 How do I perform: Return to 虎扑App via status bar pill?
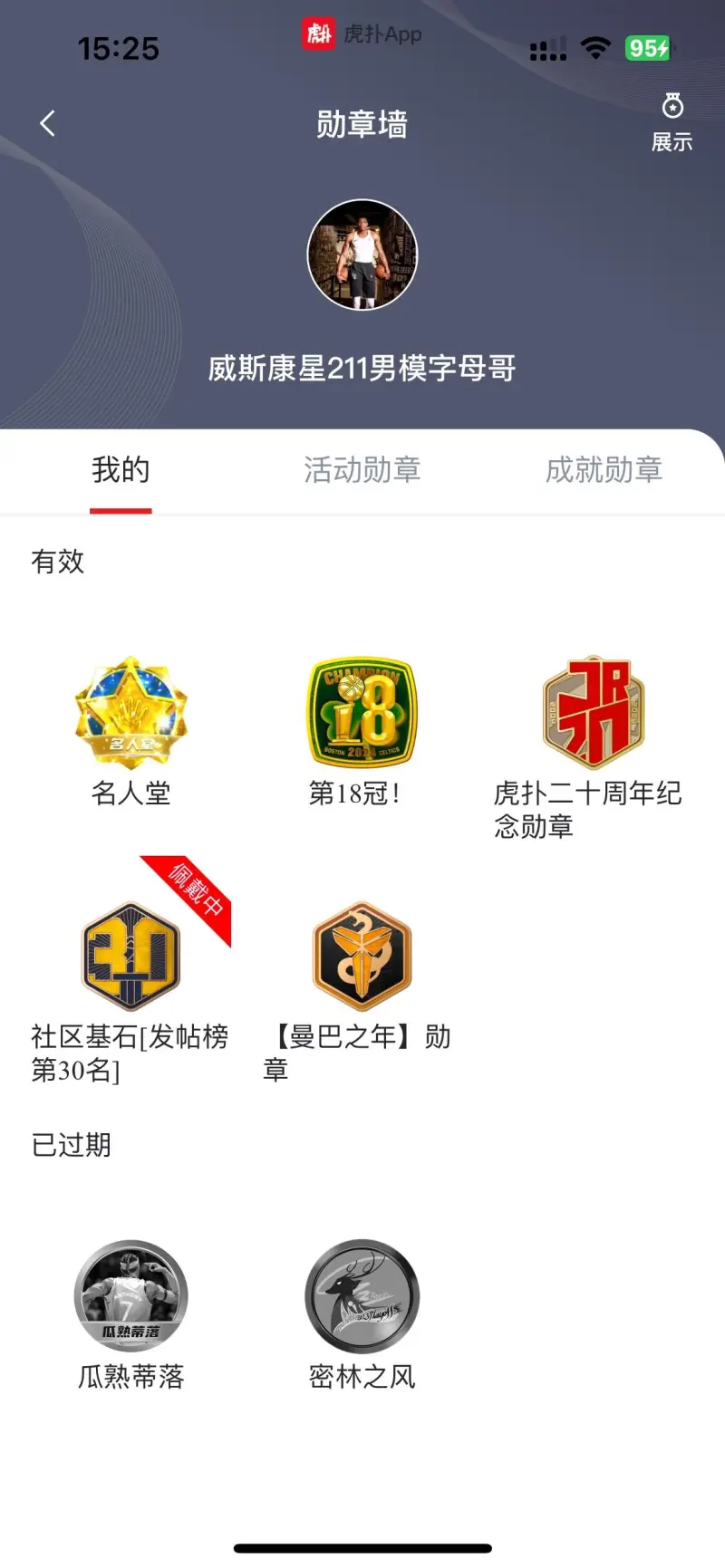pyautogui.click(x=362, y=34)
